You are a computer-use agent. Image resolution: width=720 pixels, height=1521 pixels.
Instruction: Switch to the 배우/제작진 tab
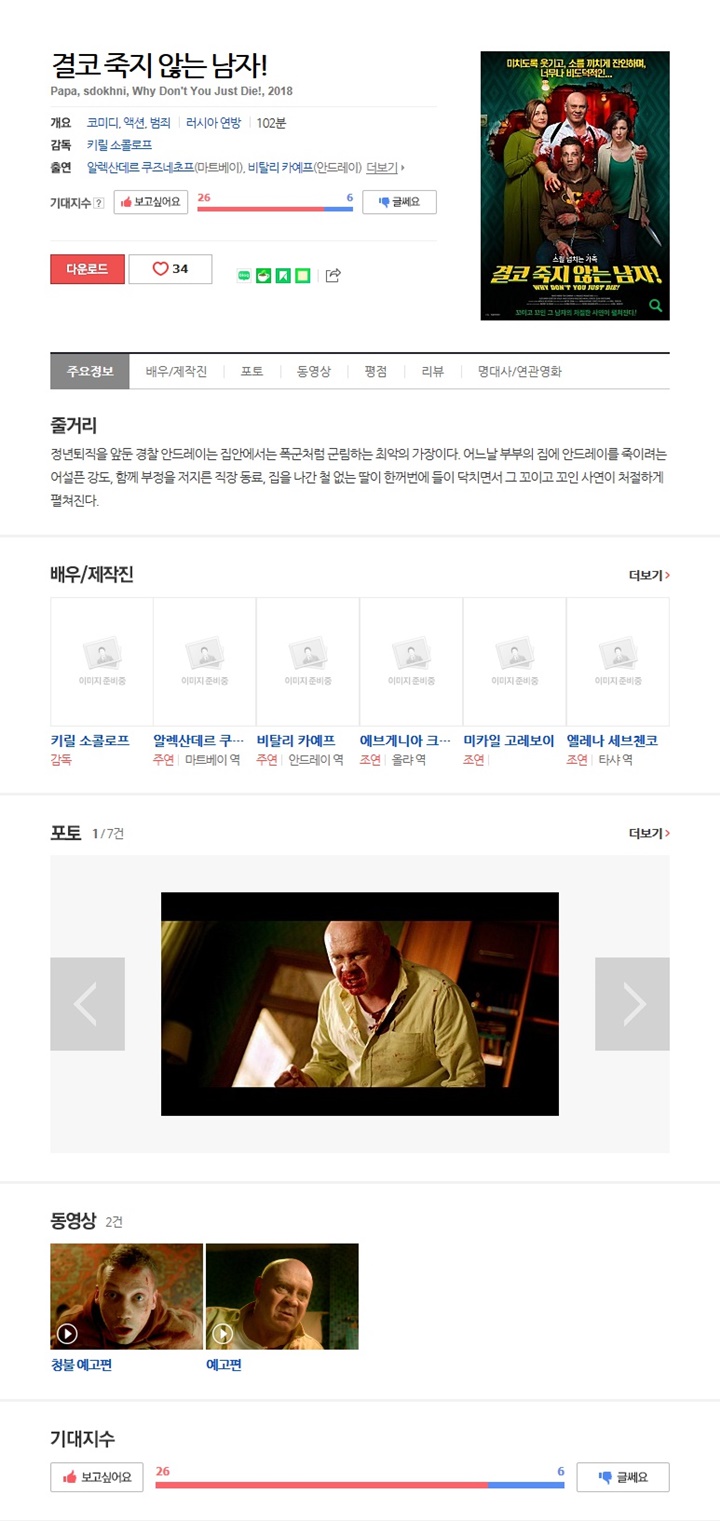coord(176,371)
